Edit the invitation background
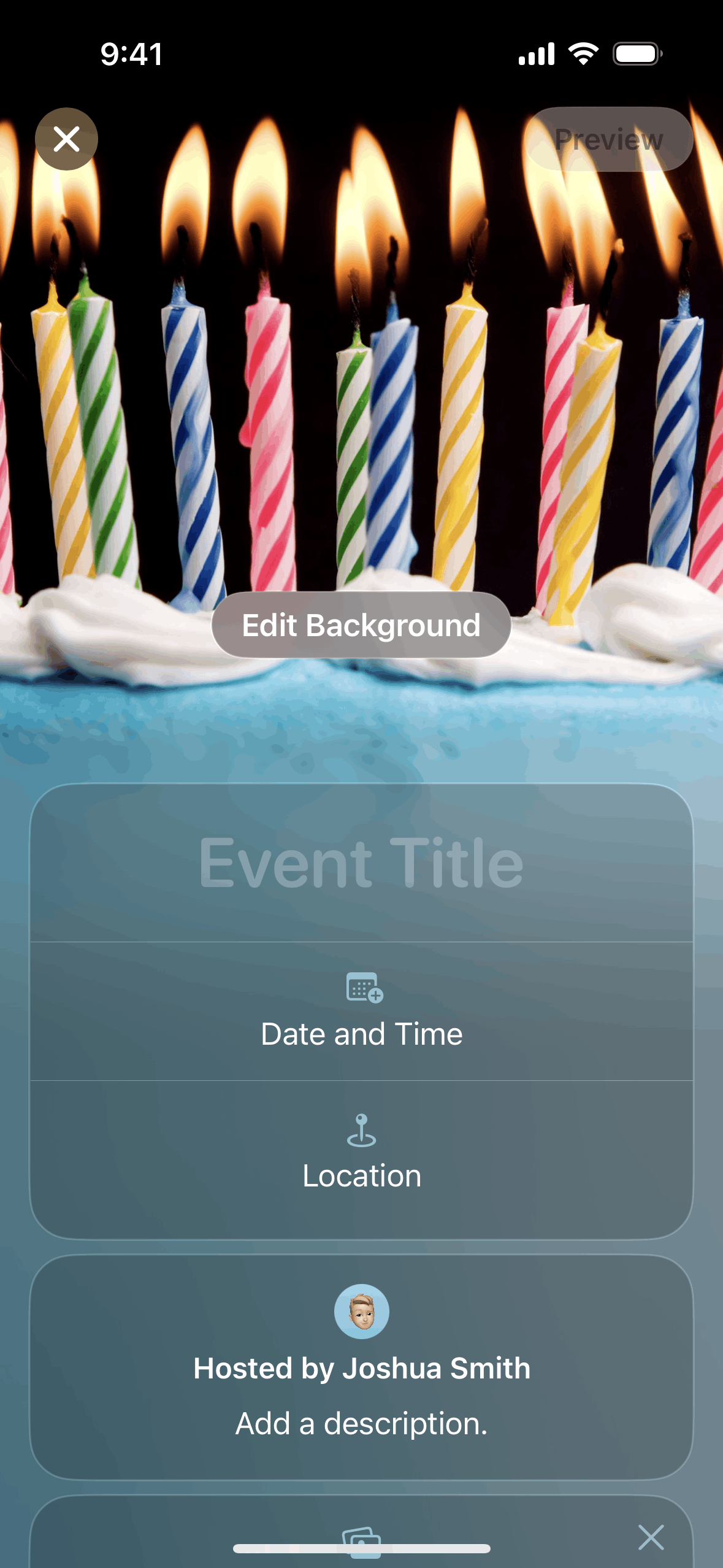 361,625
